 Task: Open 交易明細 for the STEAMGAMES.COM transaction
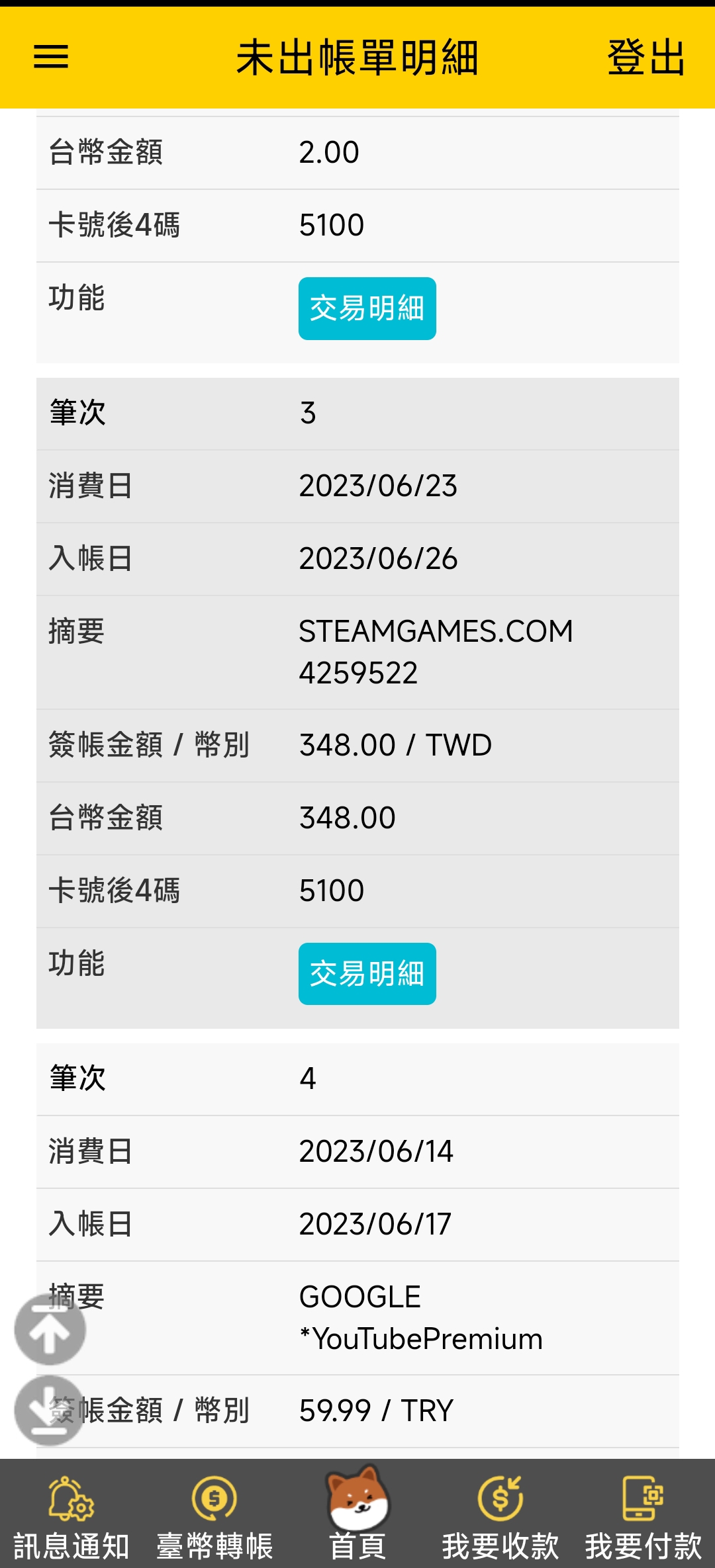[x=367, y=974]
